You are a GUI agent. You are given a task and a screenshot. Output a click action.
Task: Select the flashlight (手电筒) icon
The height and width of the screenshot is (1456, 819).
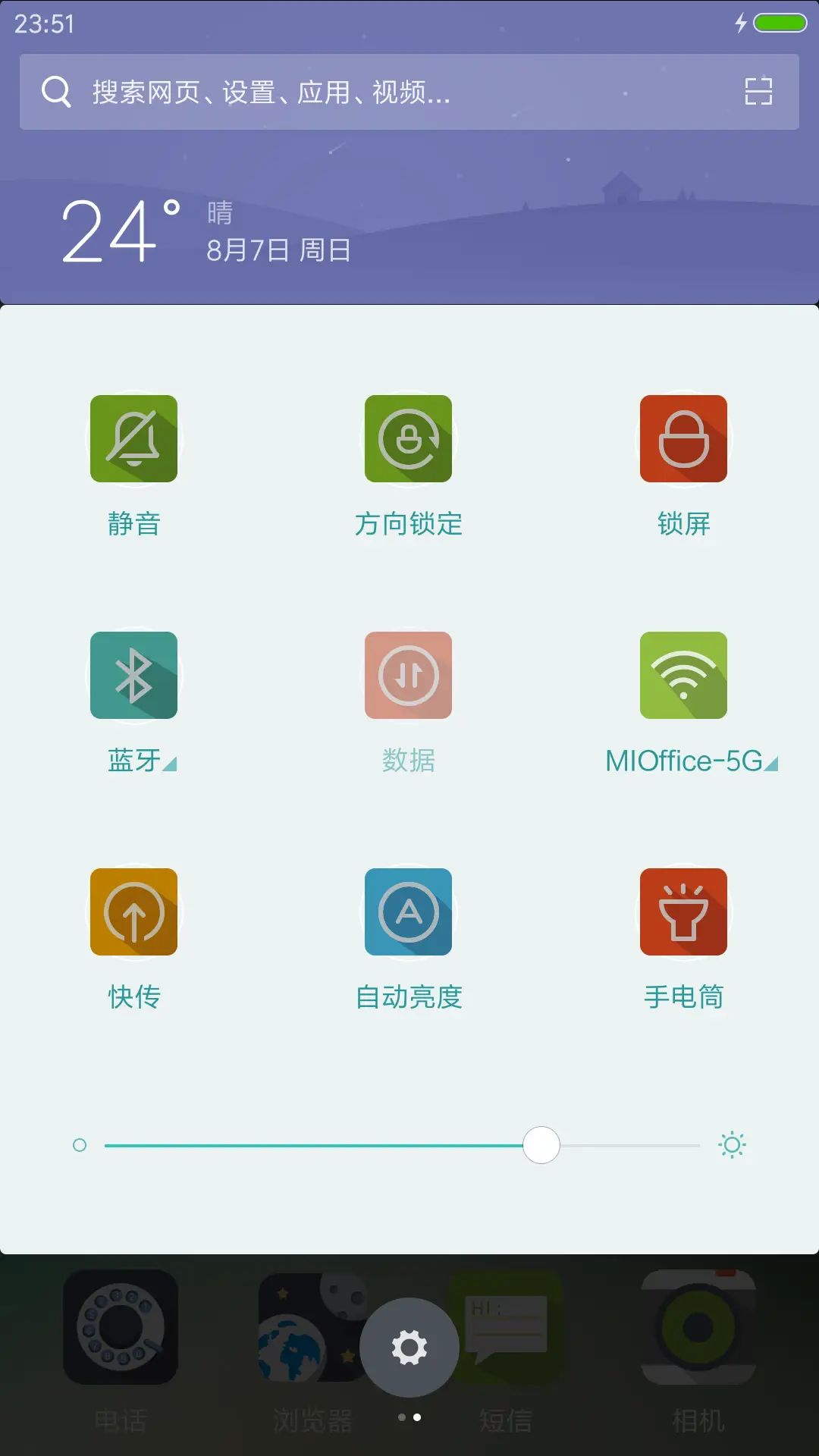pyautogui.click(x=683, y=912)
